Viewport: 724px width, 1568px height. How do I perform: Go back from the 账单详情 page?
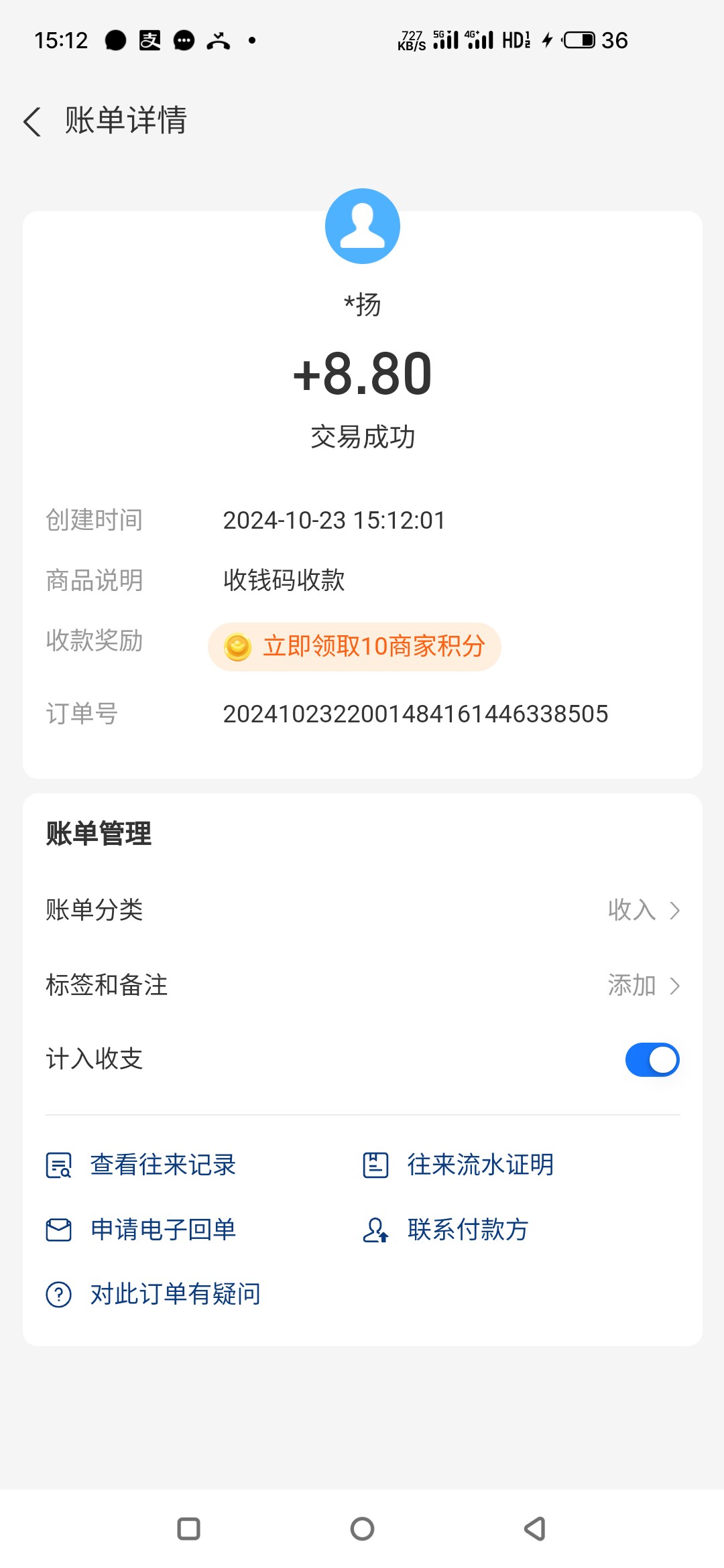coord(32,121)
